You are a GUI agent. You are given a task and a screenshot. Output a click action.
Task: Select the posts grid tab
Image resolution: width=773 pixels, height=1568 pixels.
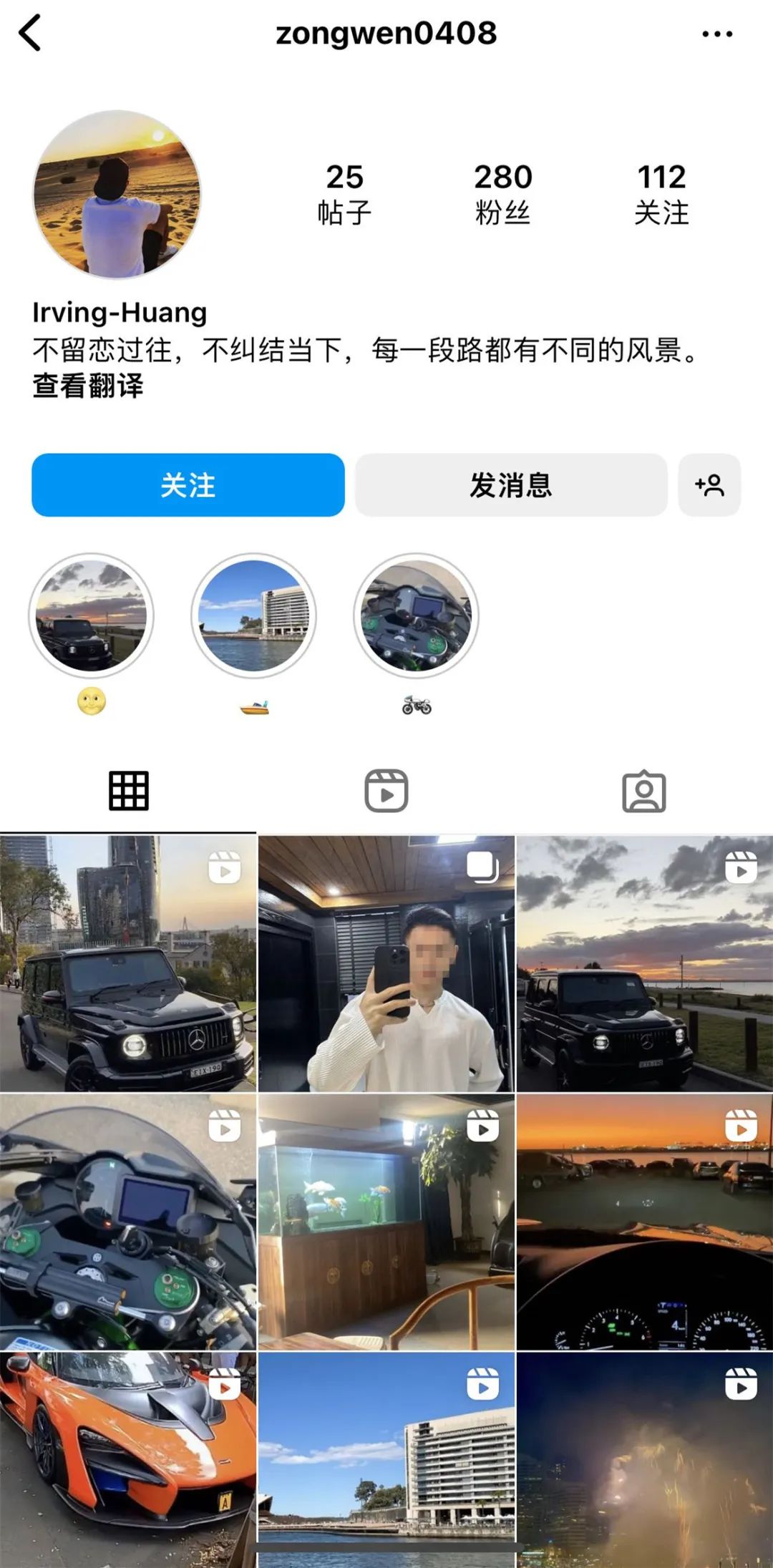(x=129, y=791)
